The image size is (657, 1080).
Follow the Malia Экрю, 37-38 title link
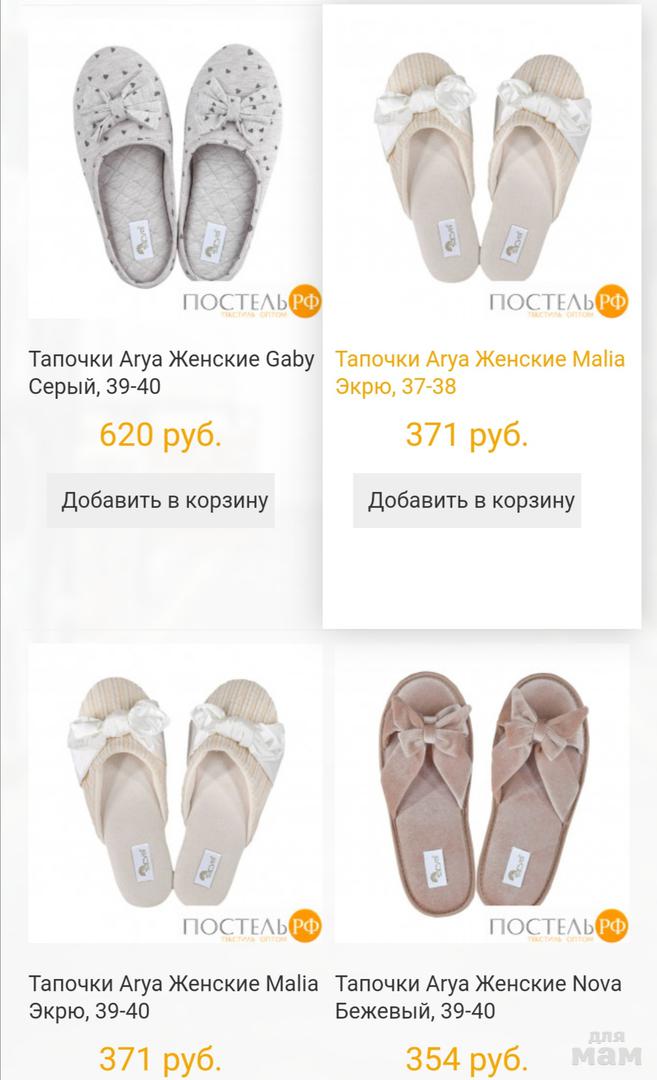tap(479, 372)
